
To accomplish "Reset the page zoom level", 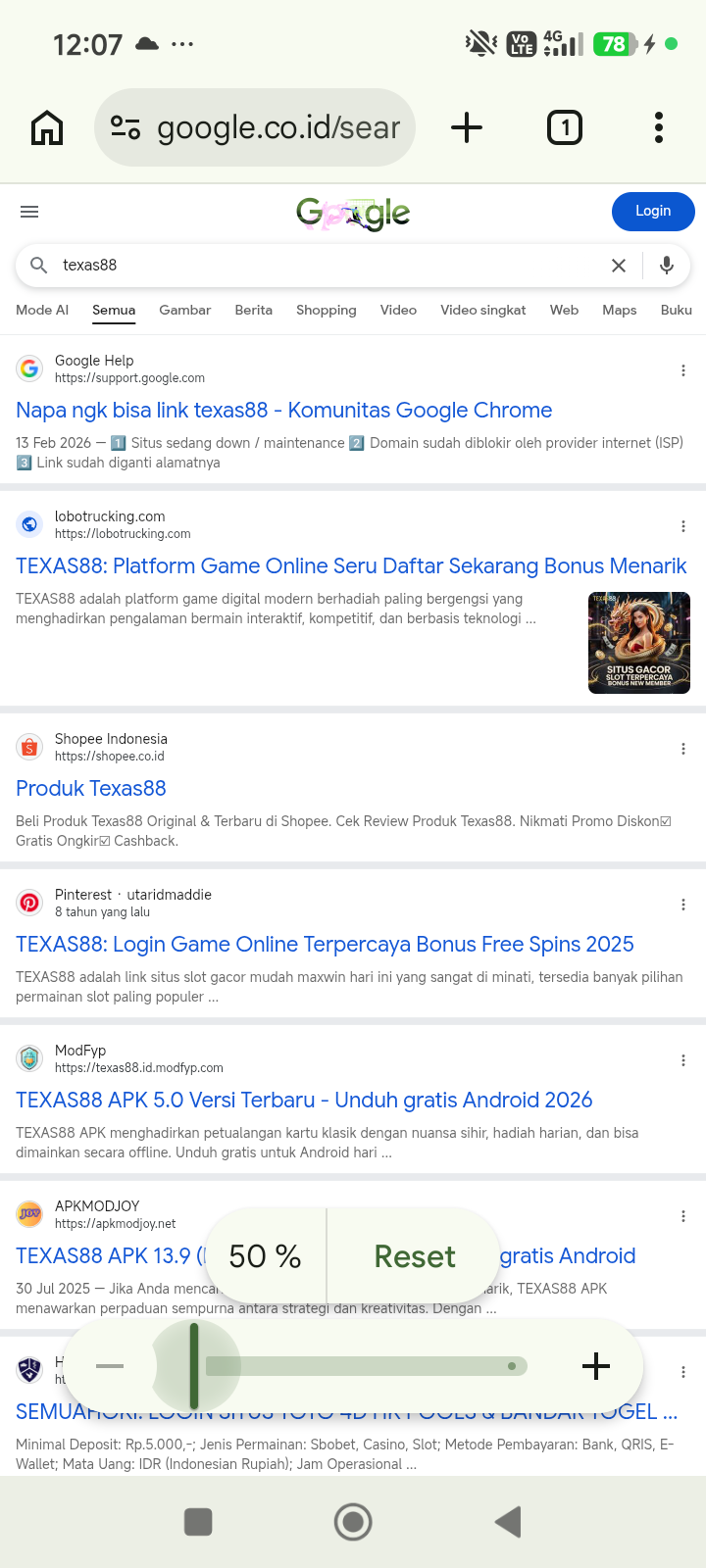I will (415, 1256).
